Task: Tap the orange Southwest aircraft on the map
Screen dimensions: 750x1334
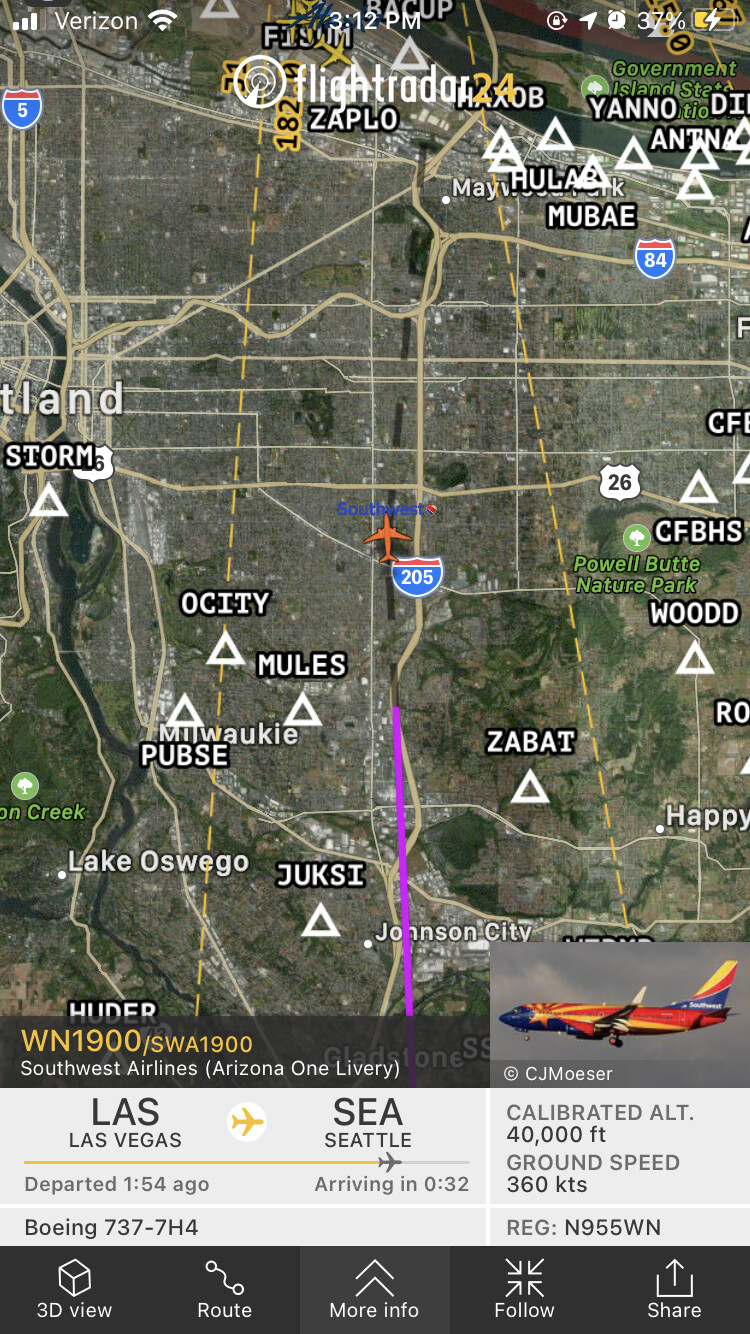Action: coord(387,537)
